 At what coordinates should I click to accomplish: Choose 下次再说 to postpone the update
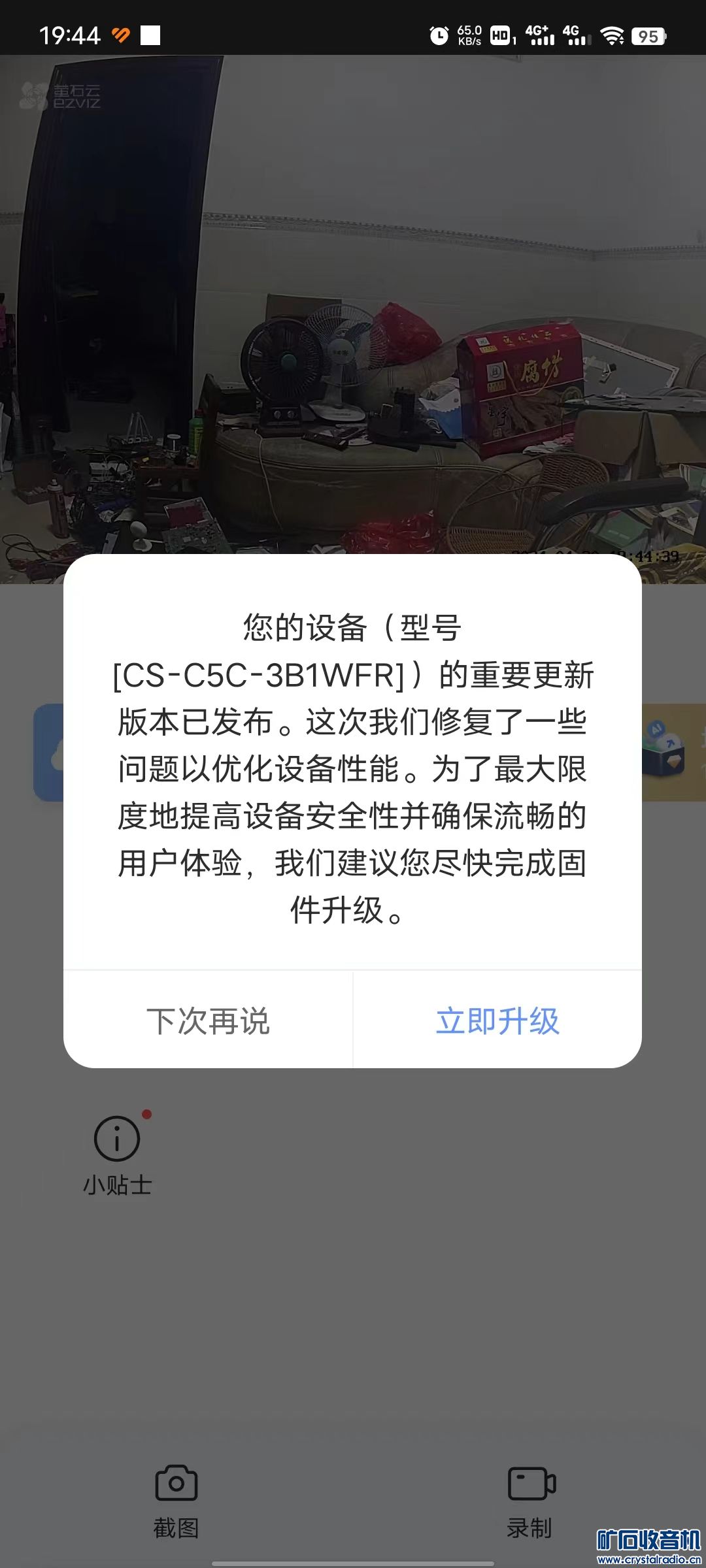point(208,1021)
